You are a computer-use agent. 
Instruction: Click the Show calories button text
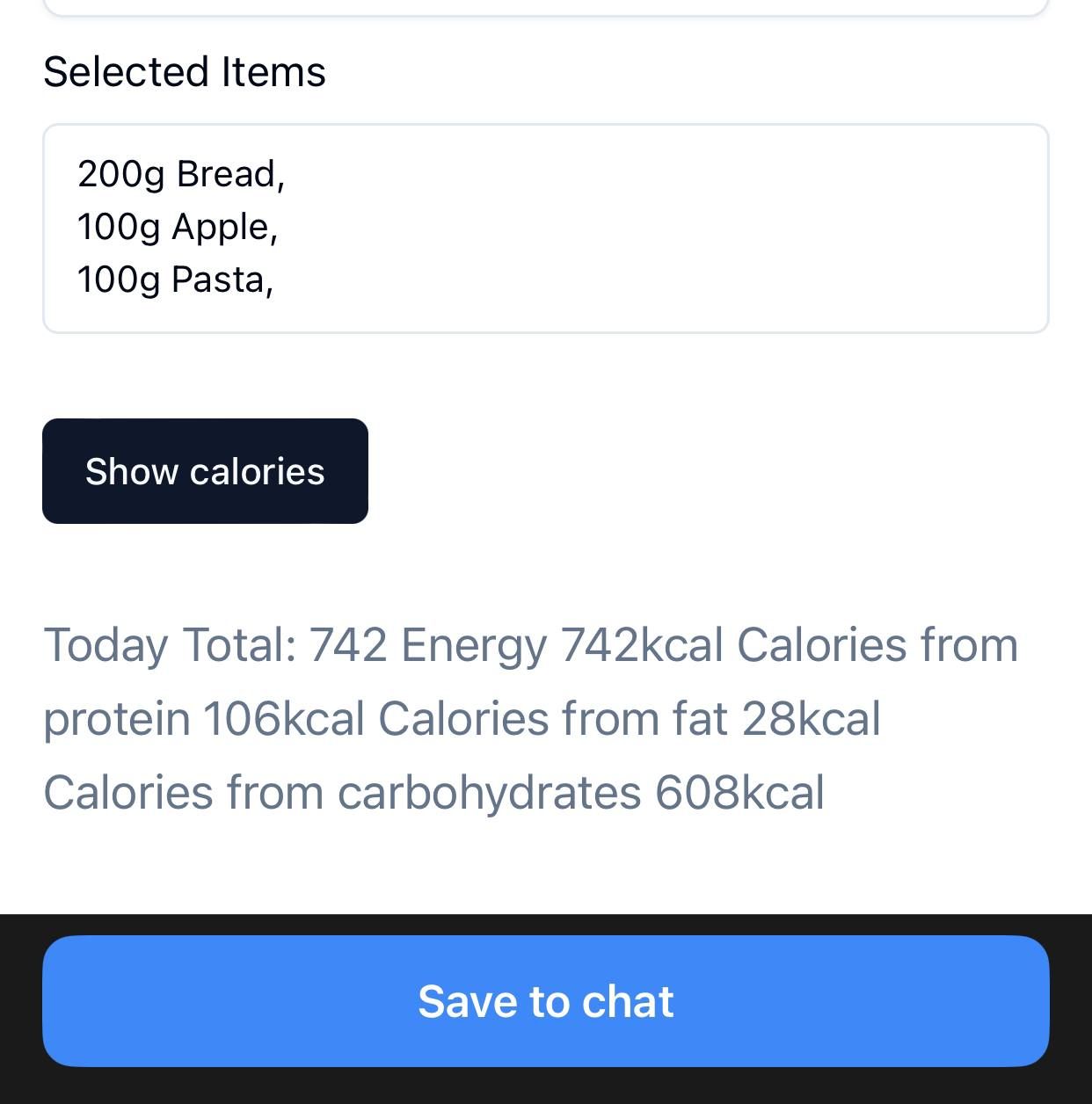[x=205, y=471]
